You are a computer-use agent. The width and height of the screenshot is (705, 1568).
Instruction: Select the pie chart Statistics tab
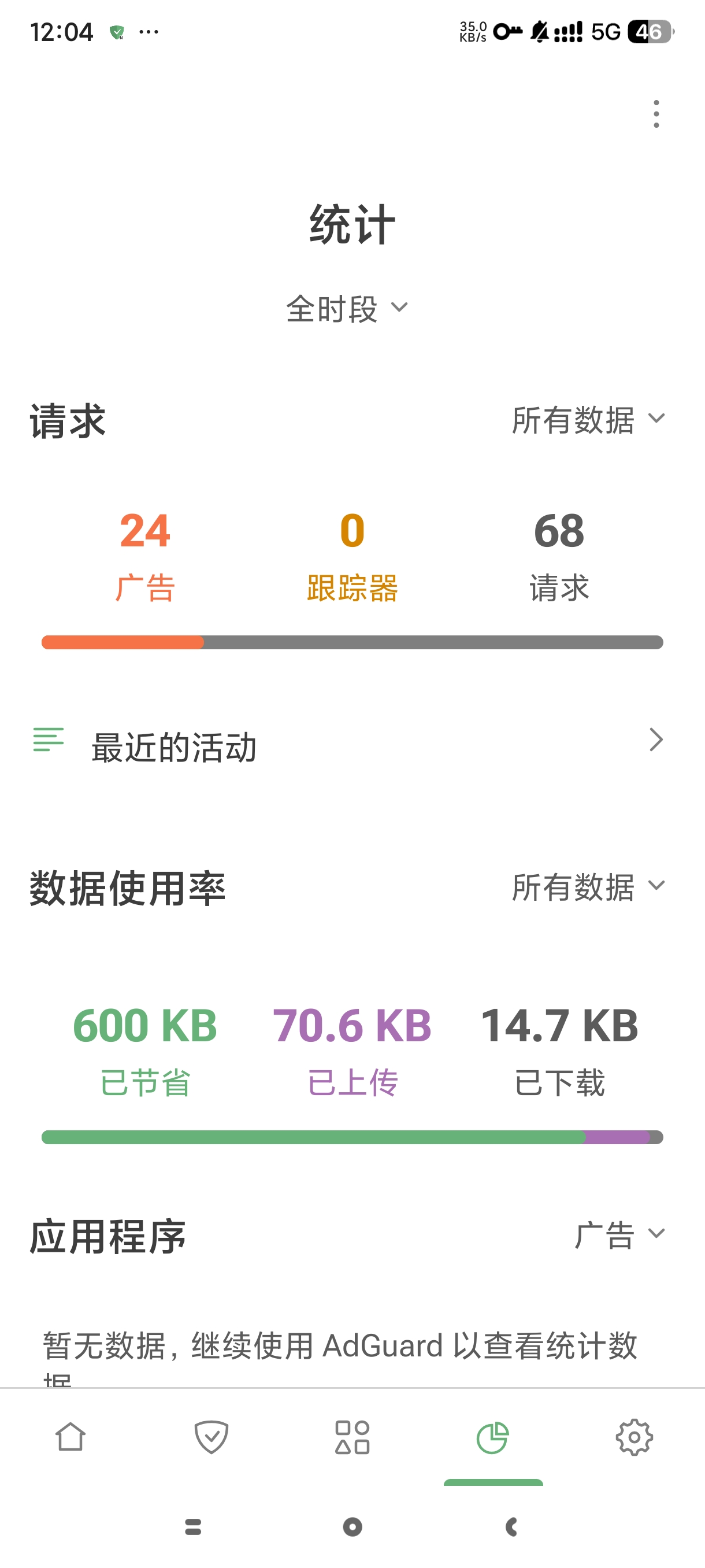tap(493, 1438)
